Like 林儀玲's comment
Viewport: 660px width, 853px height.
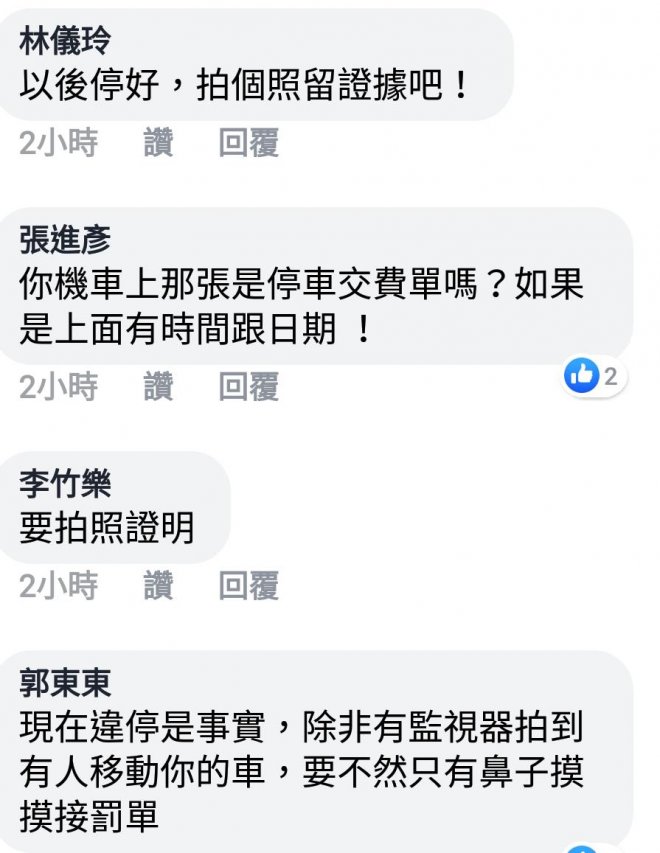click(x=158, y=144)
